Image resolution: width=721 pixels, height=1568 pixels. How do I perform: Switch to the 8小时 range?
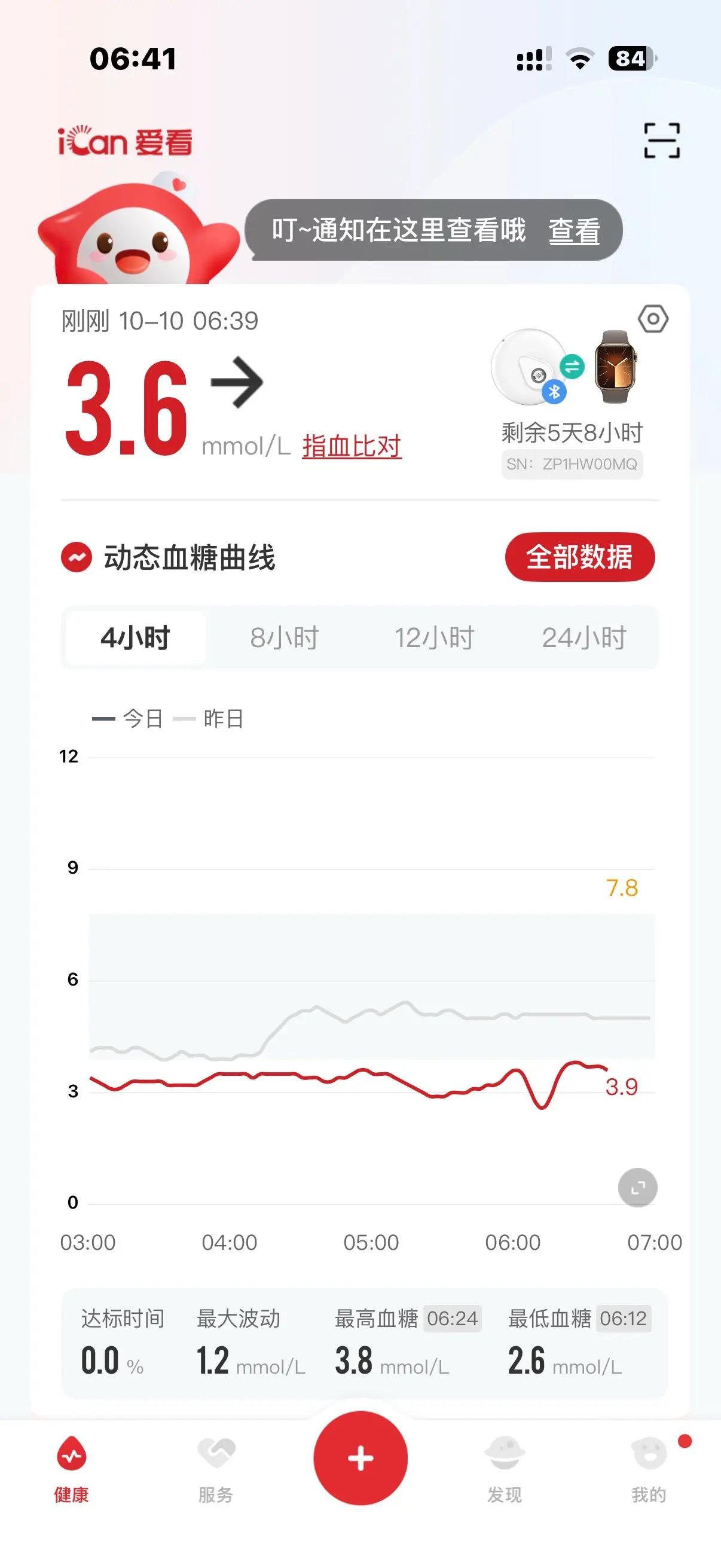pos(284,638)
